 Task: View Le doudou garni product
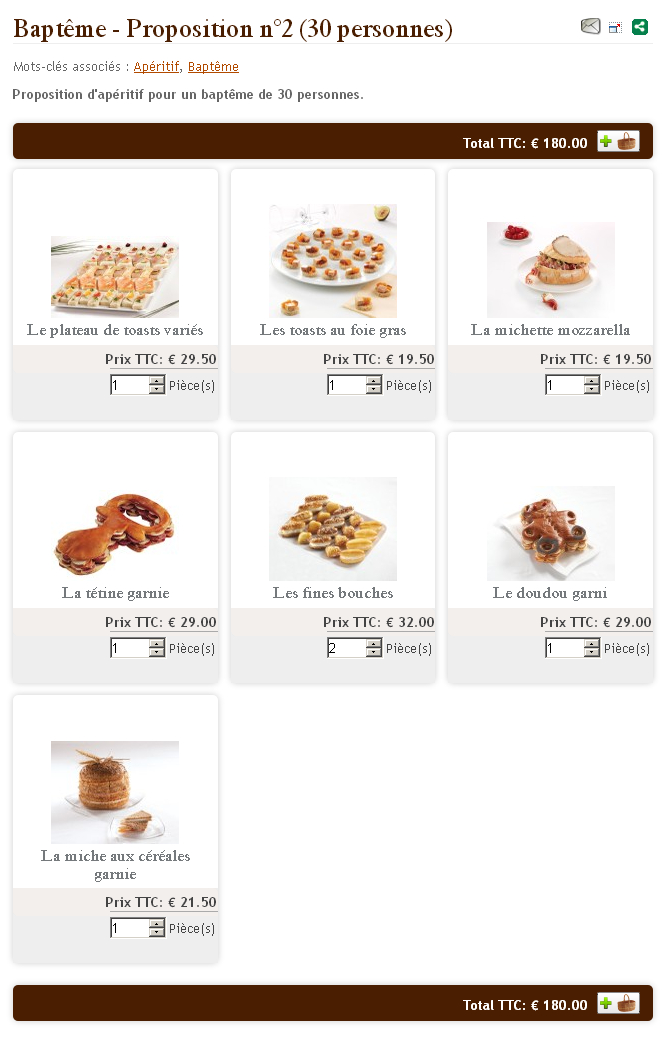550,593
